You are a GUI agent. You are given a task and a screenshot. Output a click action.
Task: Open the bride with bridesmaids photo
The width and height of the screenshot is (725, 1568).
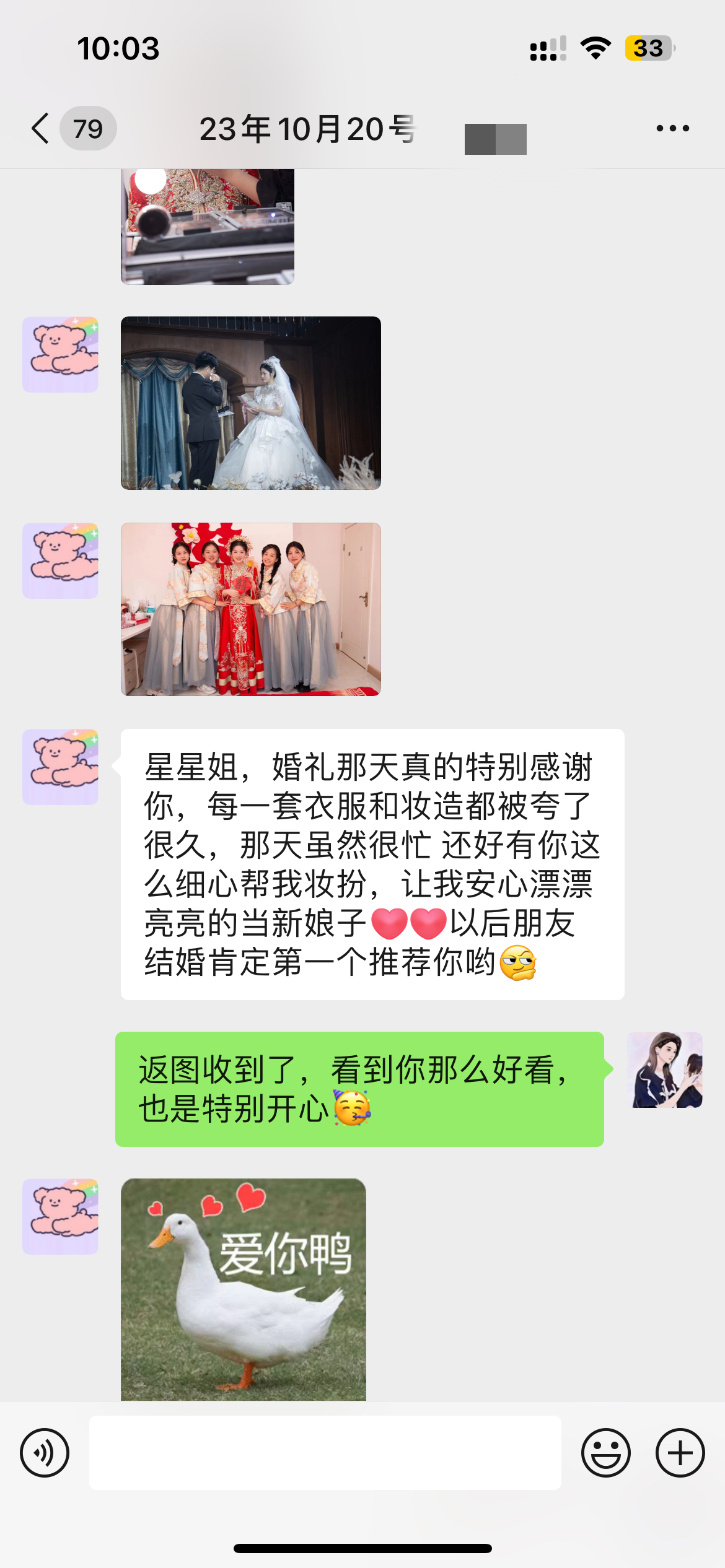(250, 609)
